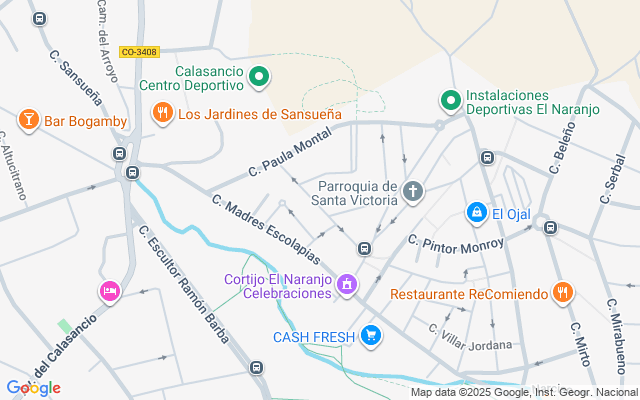
Task: Open the El Ojal shop pin
Action: pos(477,213)
